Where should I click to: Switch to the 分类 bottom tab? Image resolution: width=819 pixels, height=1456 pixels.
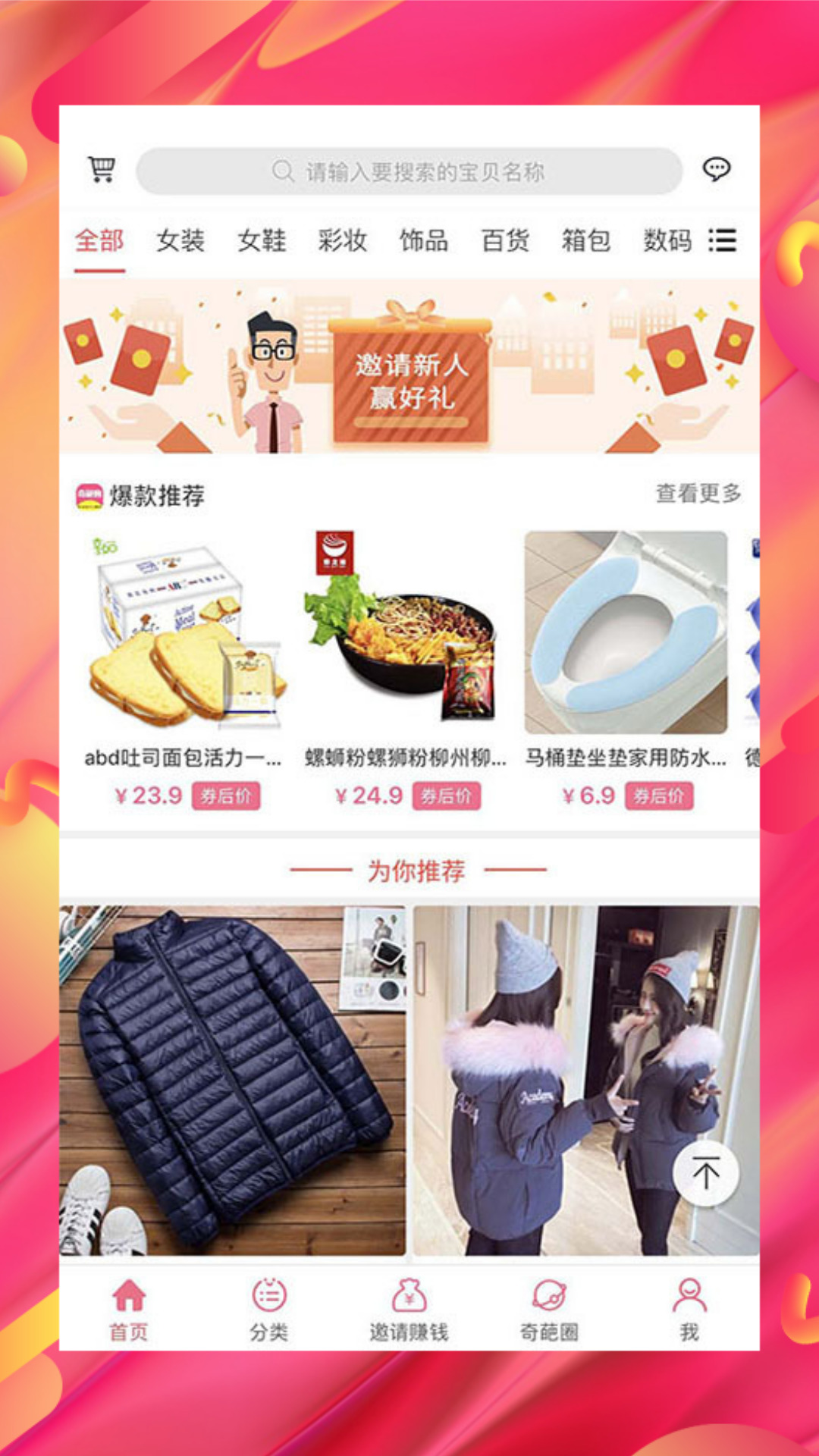click(268, 1309)
